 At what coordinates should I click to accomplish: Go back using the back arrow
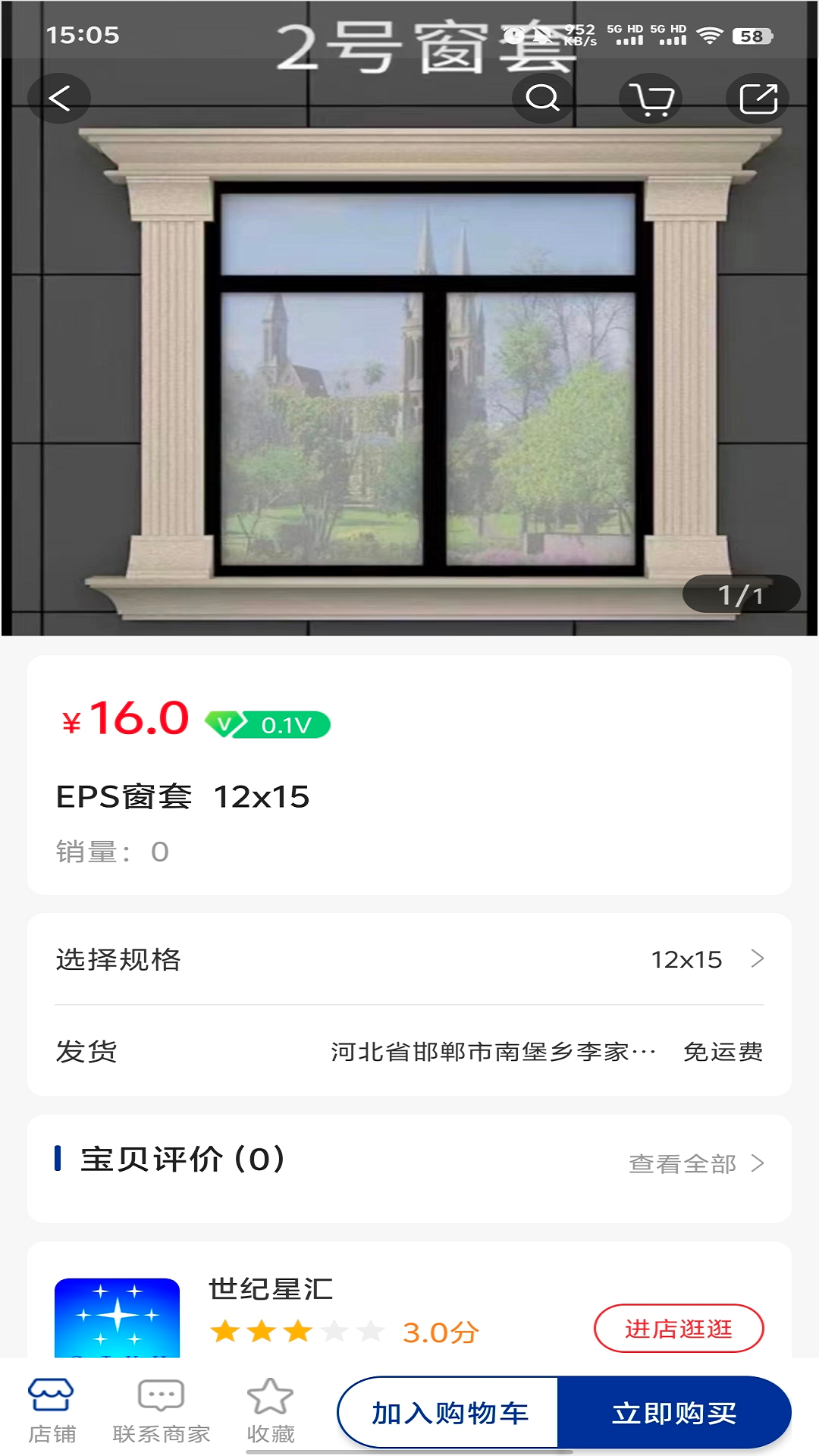pos(59,99)
